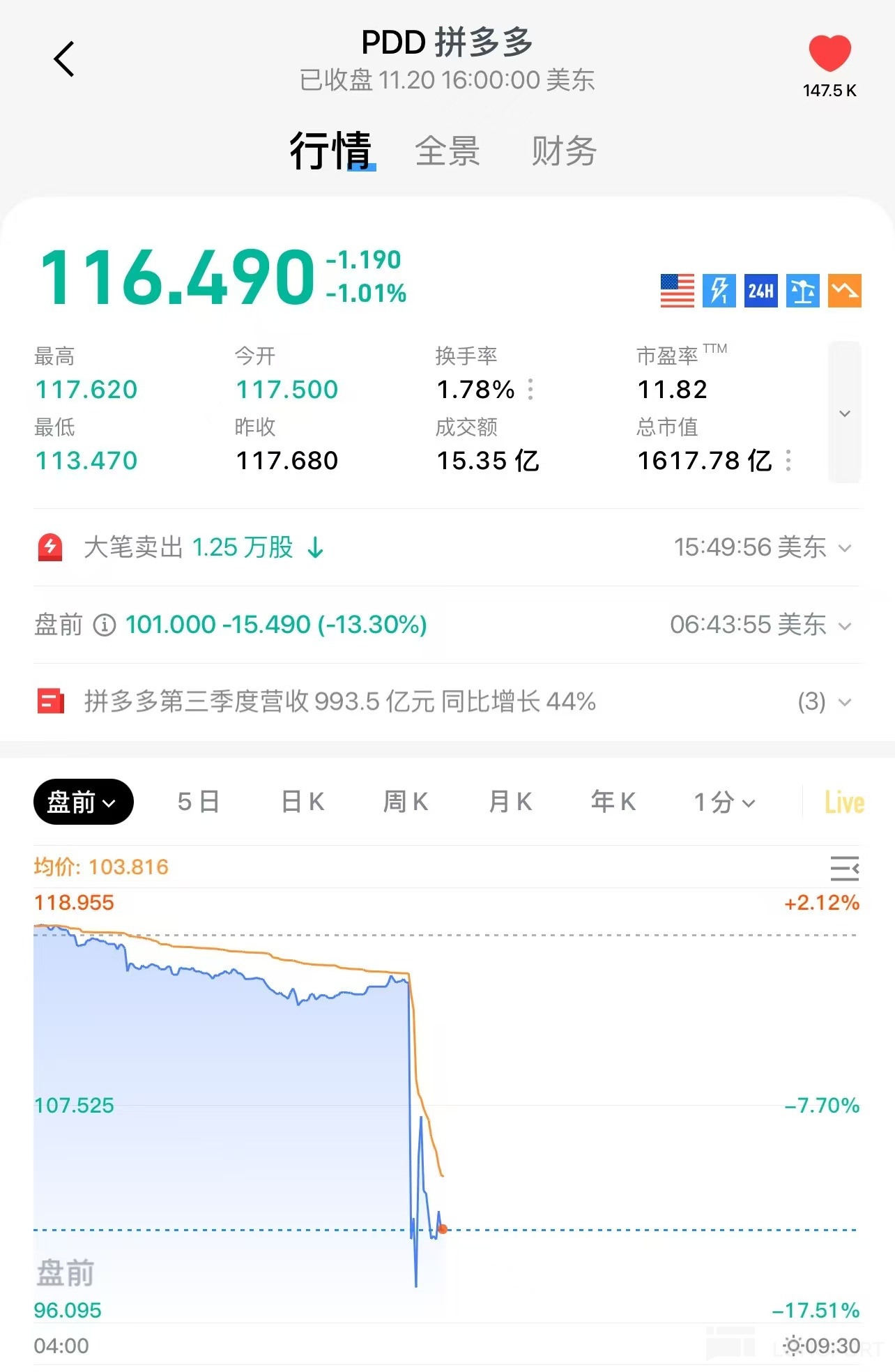The width and height of the screenshot is (895, 1372).
Task: Tap the Live button
Action: click(844, 802)
